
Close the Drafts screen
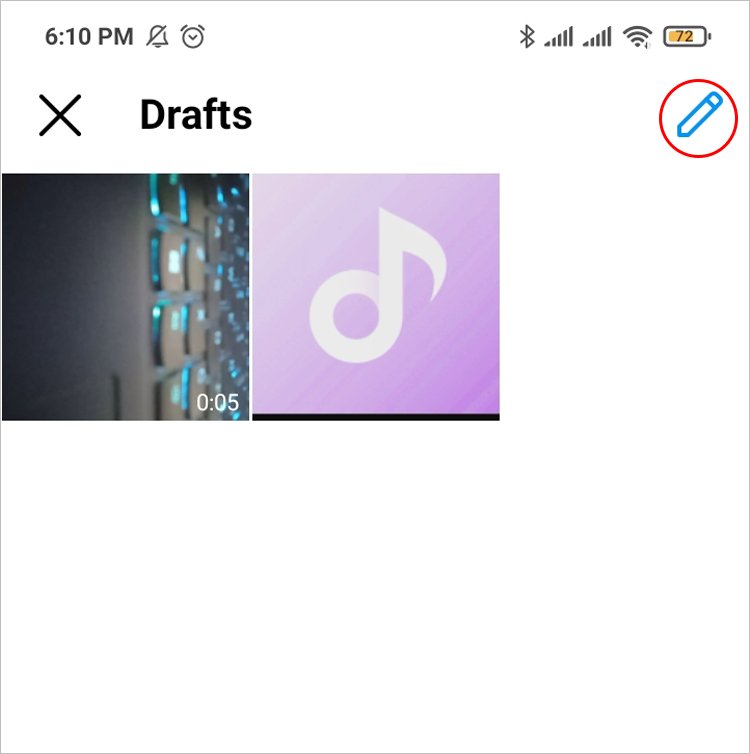[60, 116]
